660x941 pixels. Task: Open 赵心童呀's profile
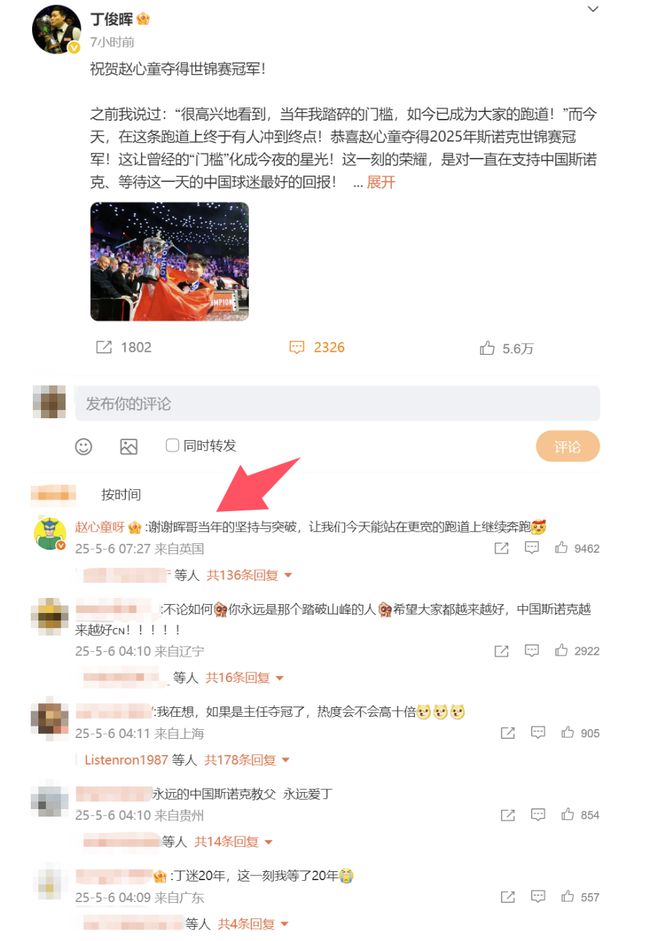click(100, 526)
